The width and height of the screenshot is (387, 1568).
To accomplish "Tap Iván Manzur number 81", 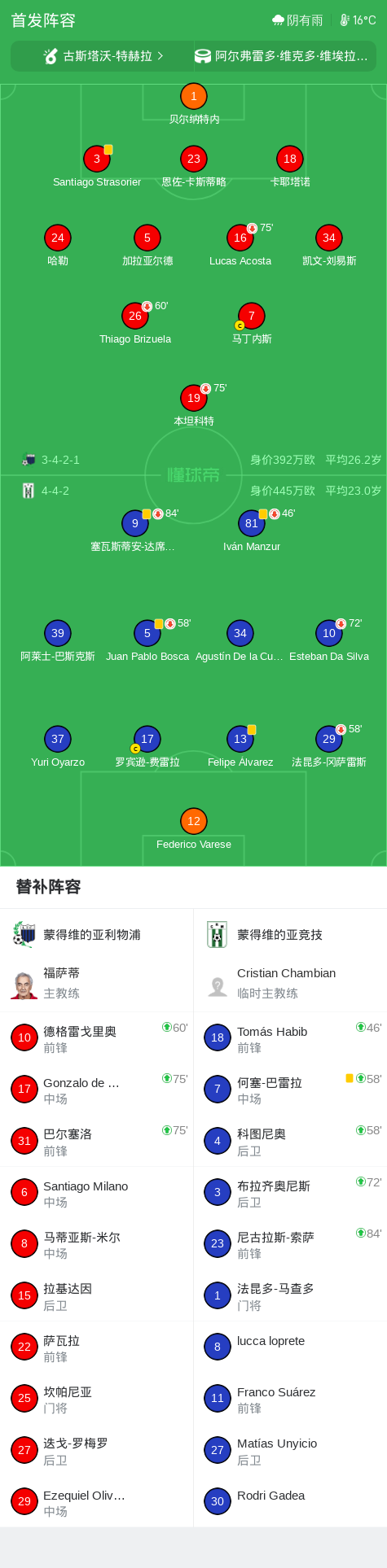I will click(252, 524).
